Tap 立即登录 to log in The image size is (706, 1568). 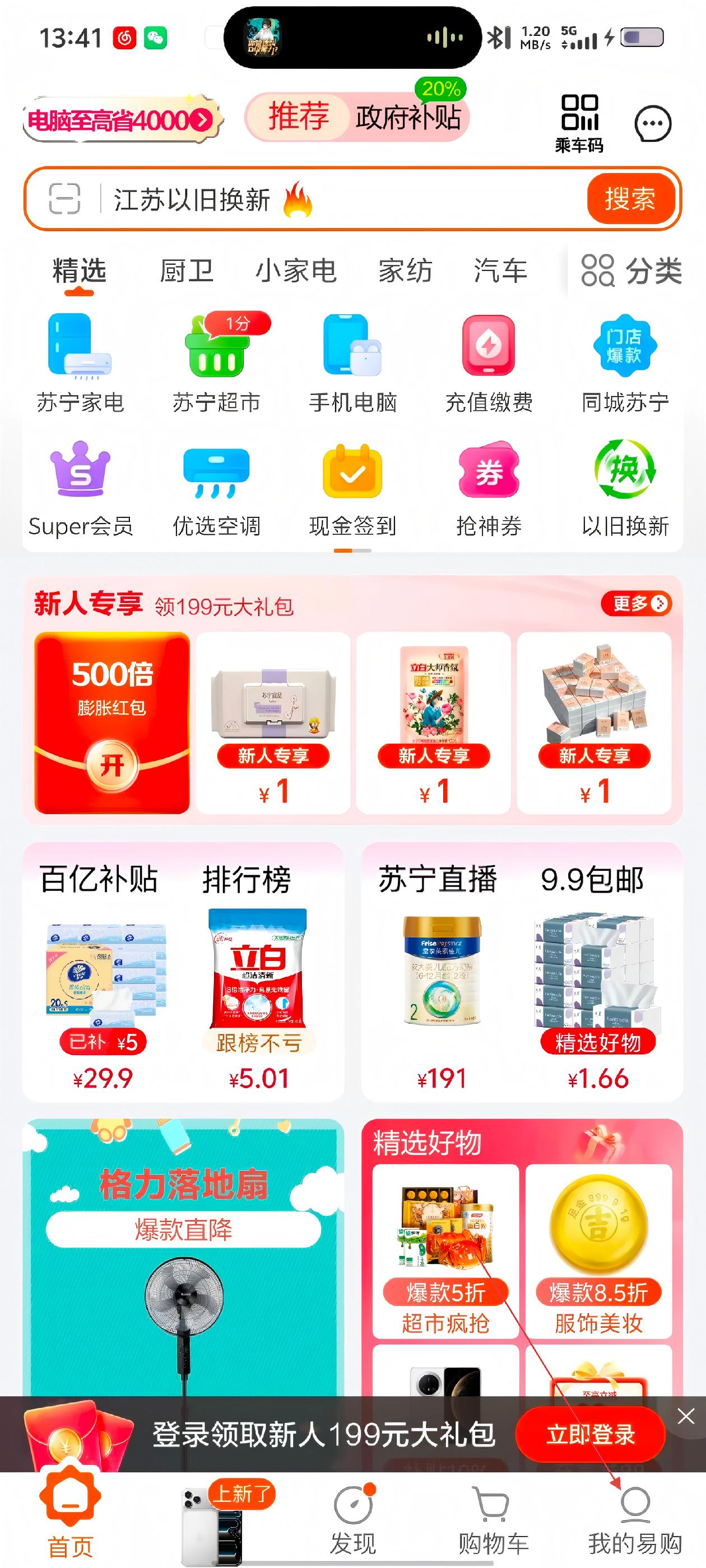click(589, 1435)
